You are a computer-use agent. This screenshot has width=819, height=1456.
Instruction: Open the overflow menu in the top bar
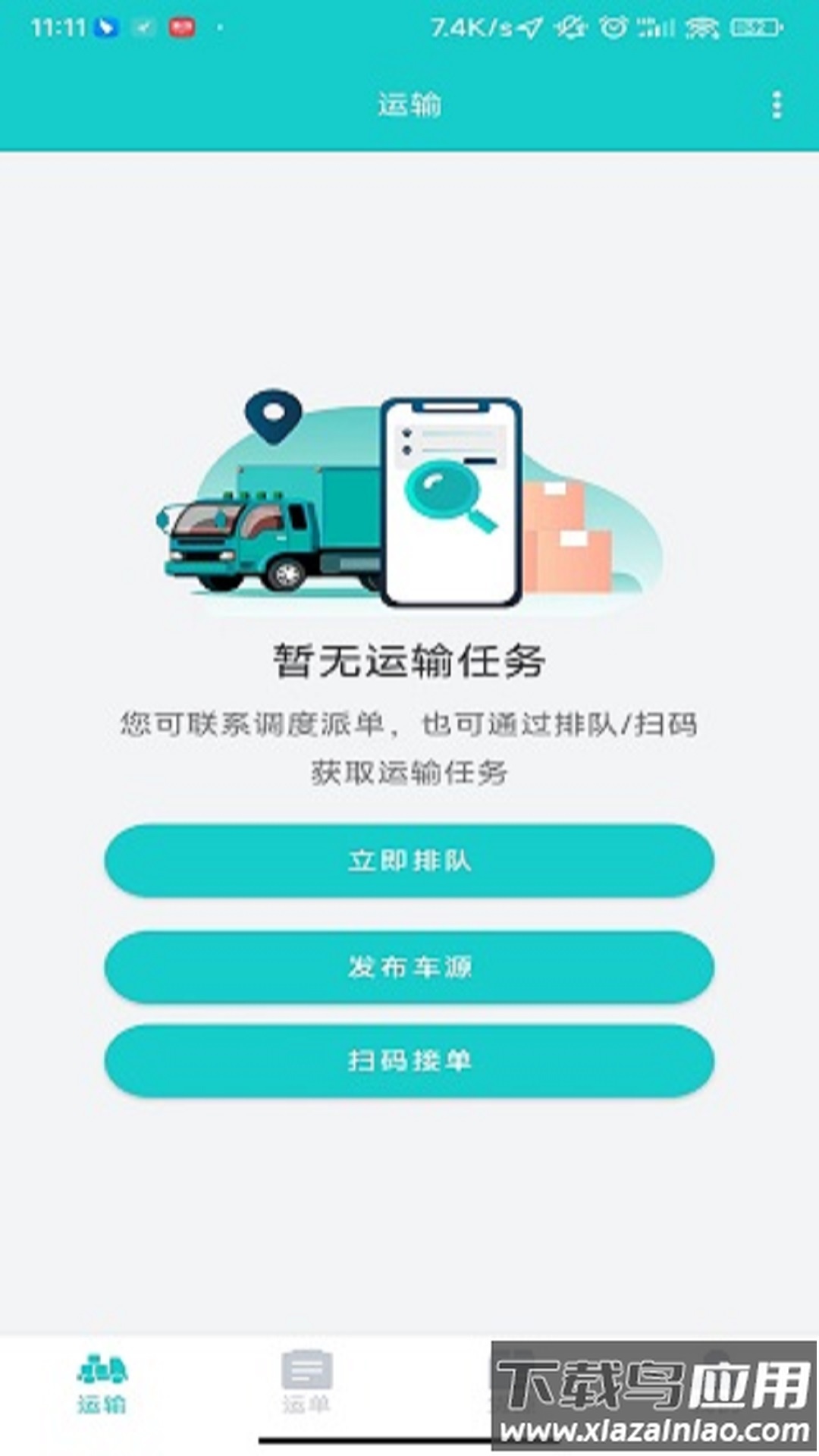click(776, 105)
